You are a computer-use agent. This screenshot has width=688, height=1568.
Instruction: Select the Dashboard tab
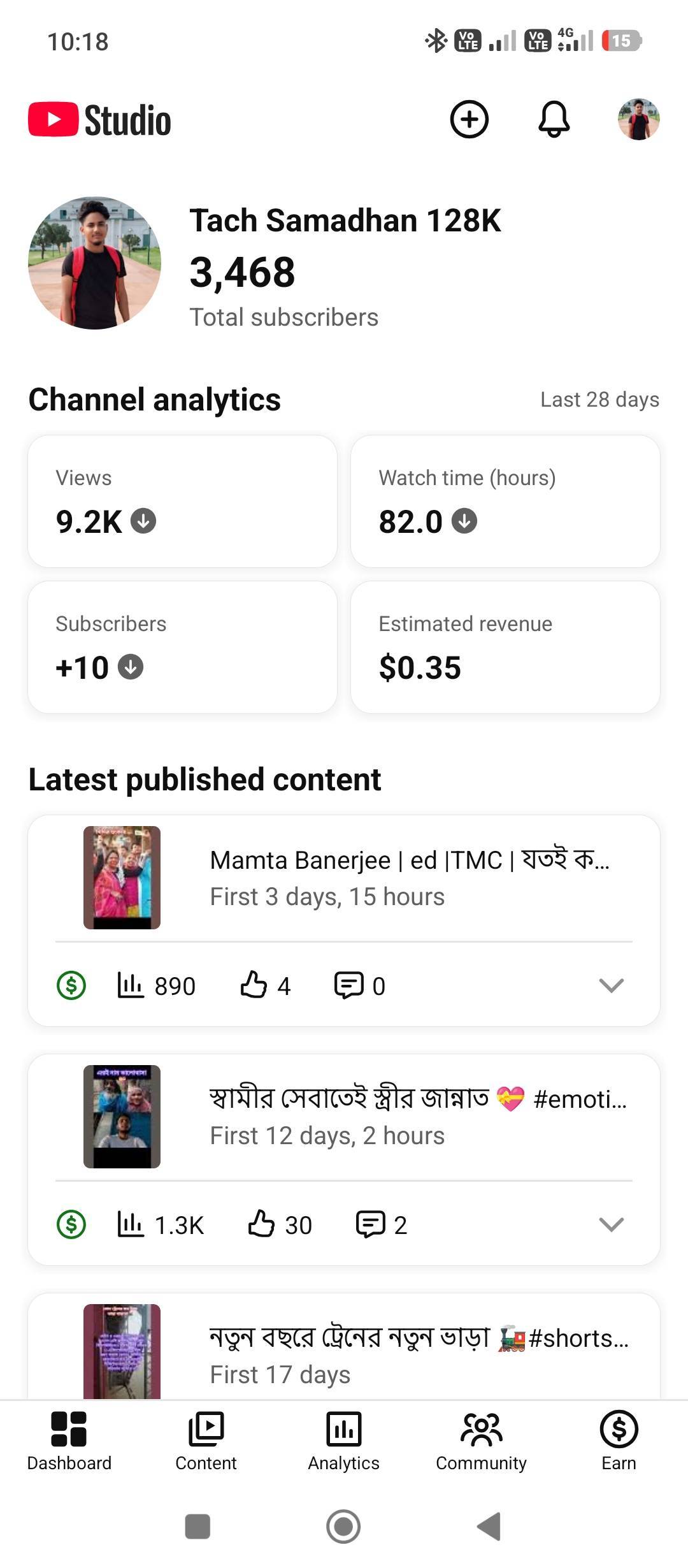click(x=69, y=1442)
